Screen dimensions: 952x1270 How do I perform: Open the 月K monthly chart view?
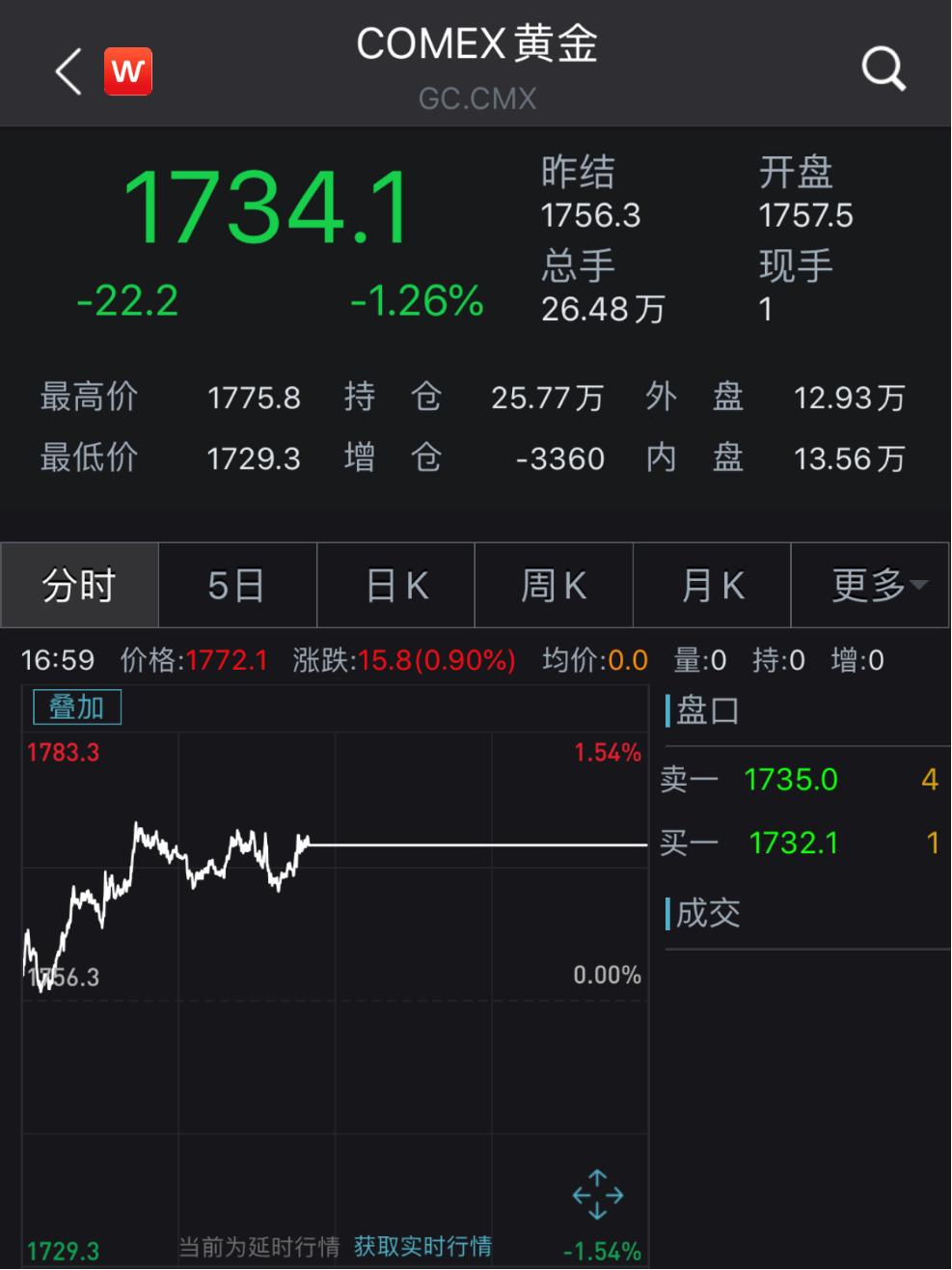[711, 585]
